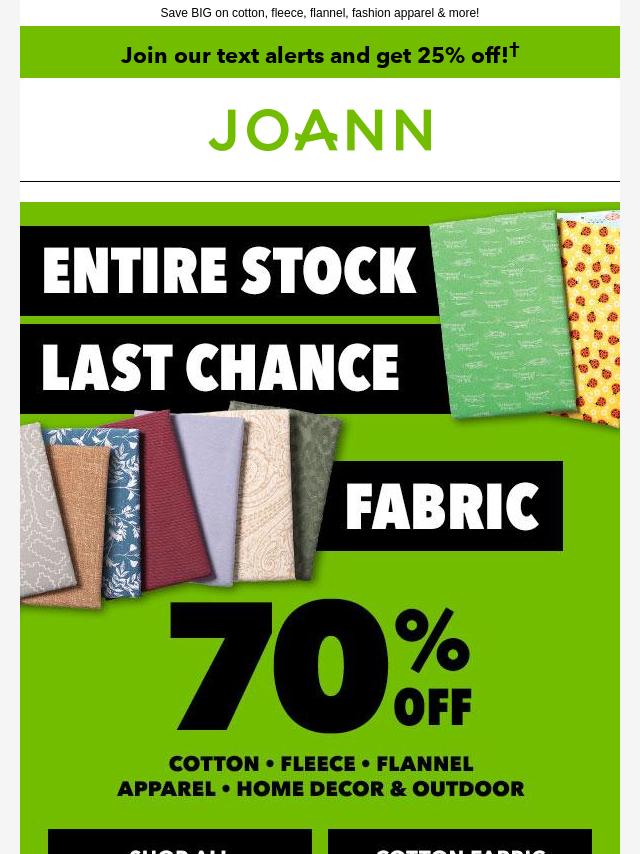Open the text alerts 25% off banner
640x854 pixels.
(319, 54)
